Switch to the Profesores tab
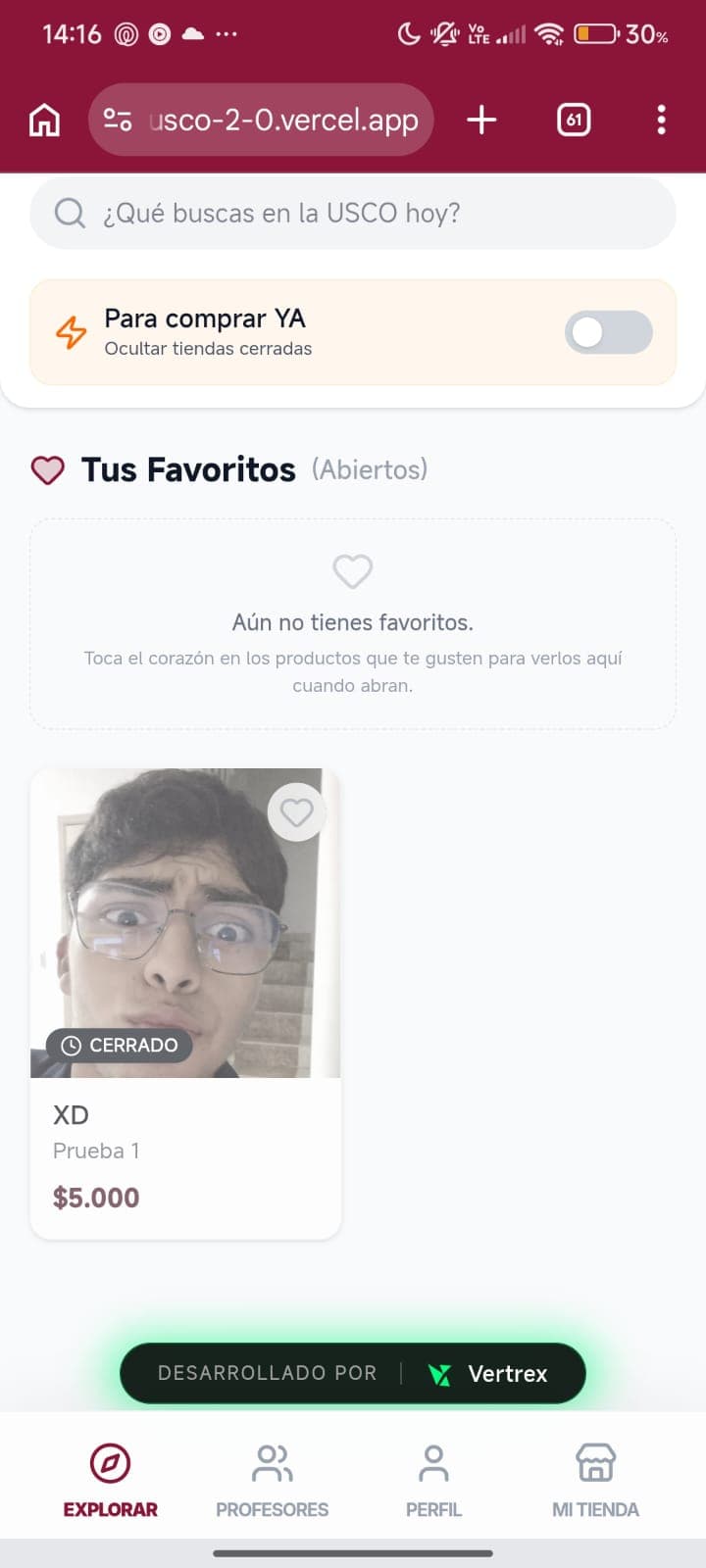706x1568 pixels. point(272,1481)
